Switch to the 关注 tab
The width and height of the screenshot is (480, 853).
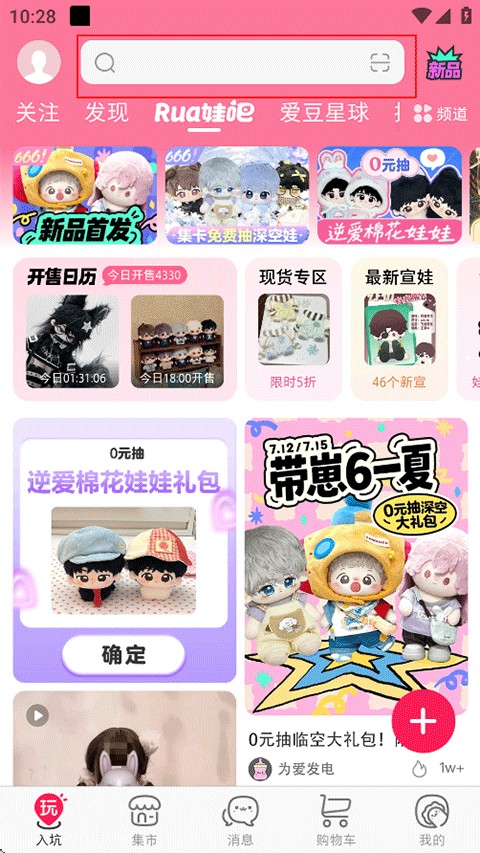[38, 113]
